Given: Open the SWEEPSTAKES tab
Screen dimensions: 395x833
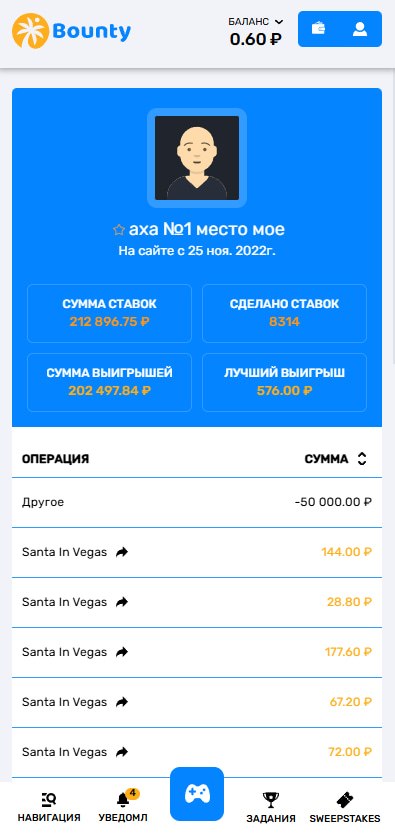Looking at the screenshot, I should point(345,807).
